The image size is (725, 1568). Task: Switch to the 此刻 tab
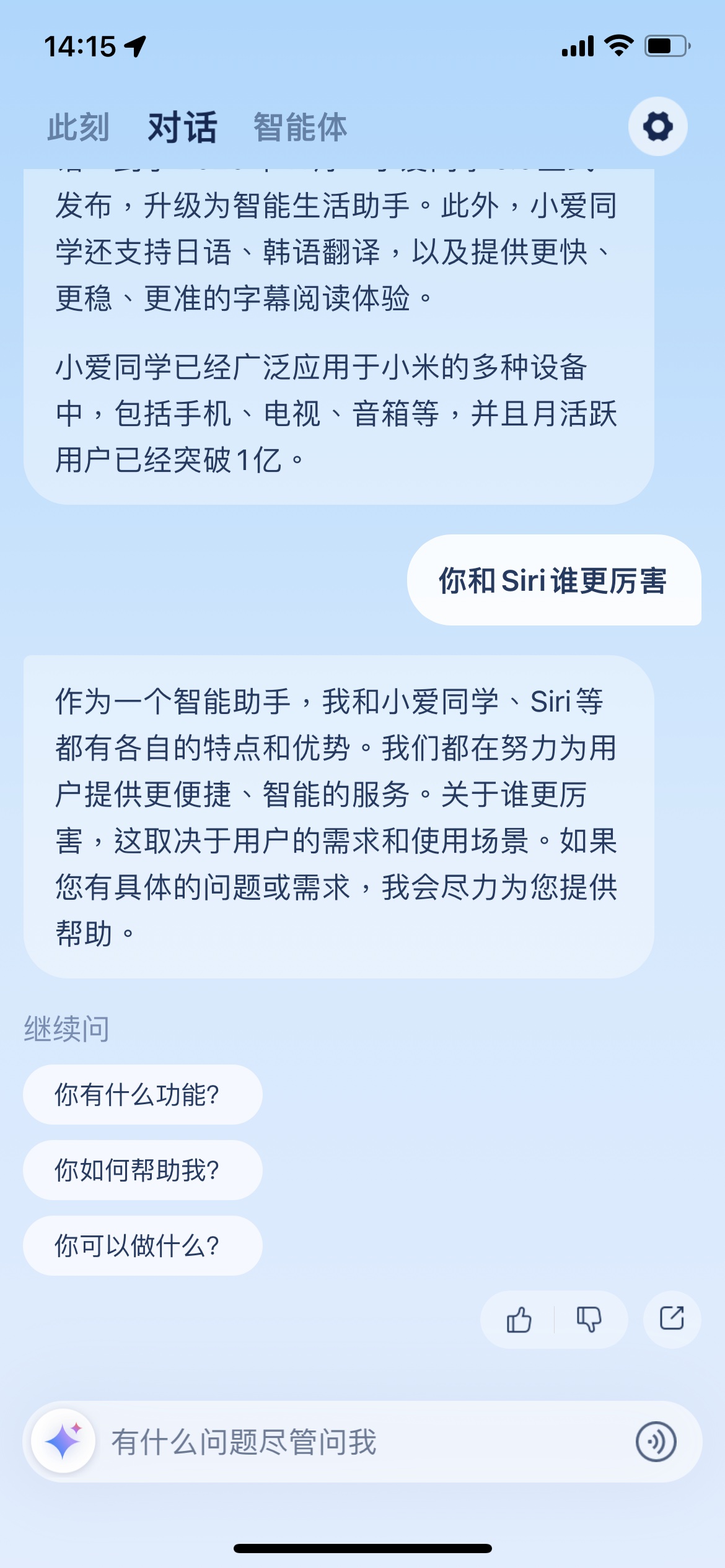(78, 128)
